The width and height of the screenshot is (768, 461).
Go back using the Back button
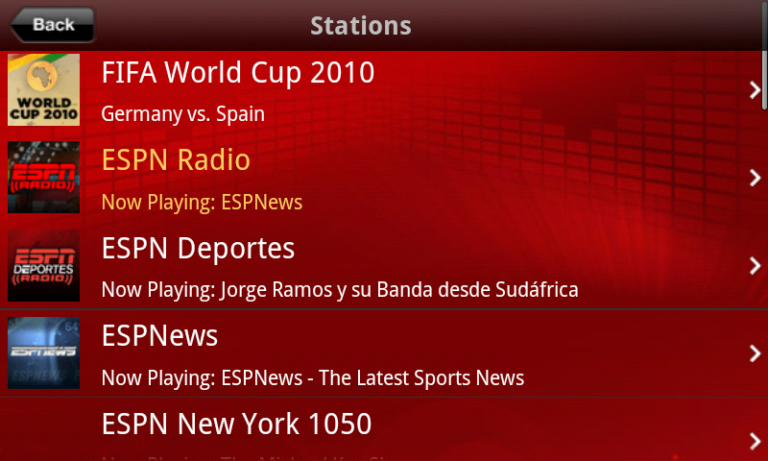point(50,25)
